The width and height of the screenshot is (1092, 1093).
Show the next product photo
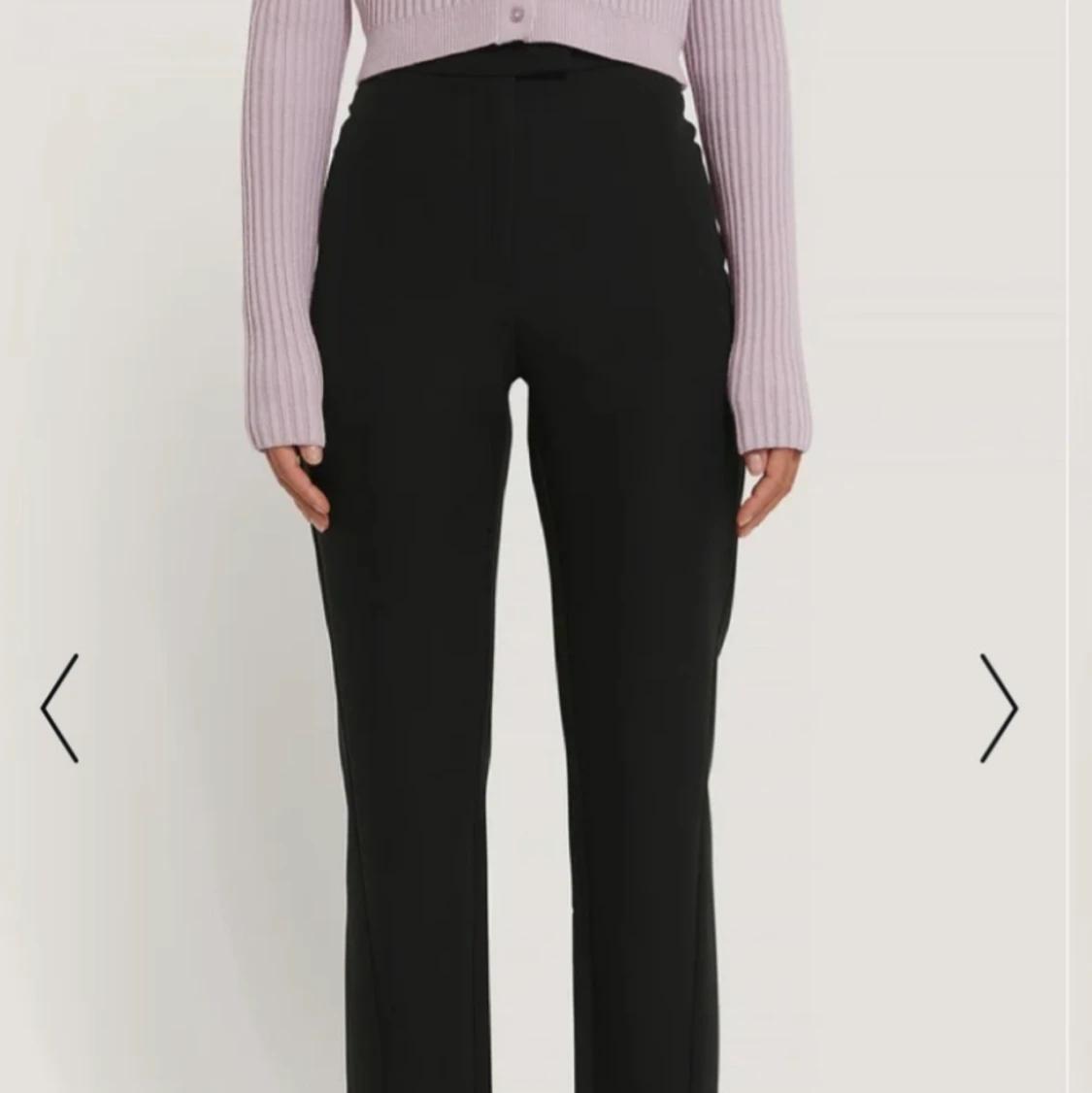coord(997,708)
